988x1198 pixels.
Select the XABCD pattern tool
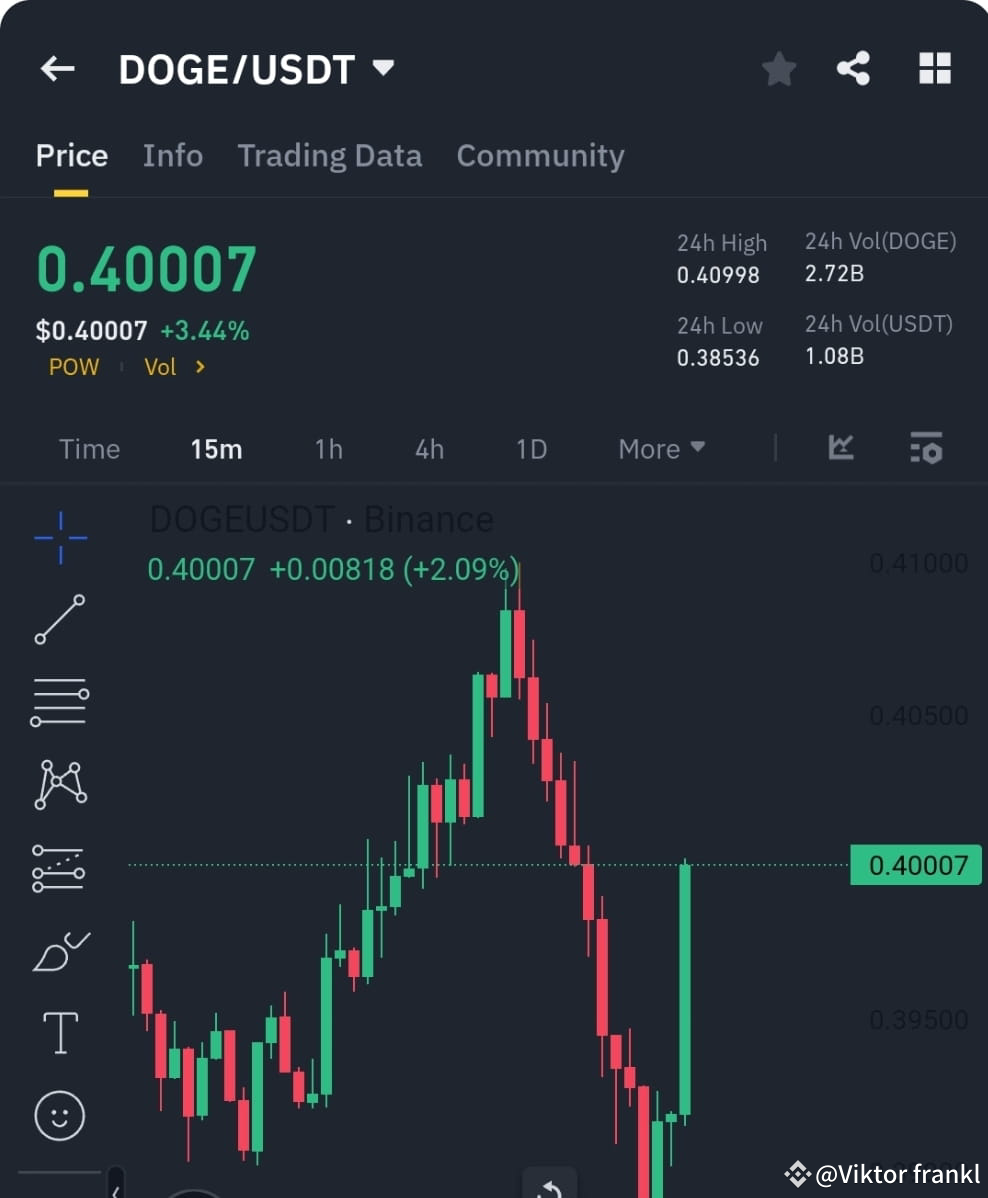(x=59, y=784)
